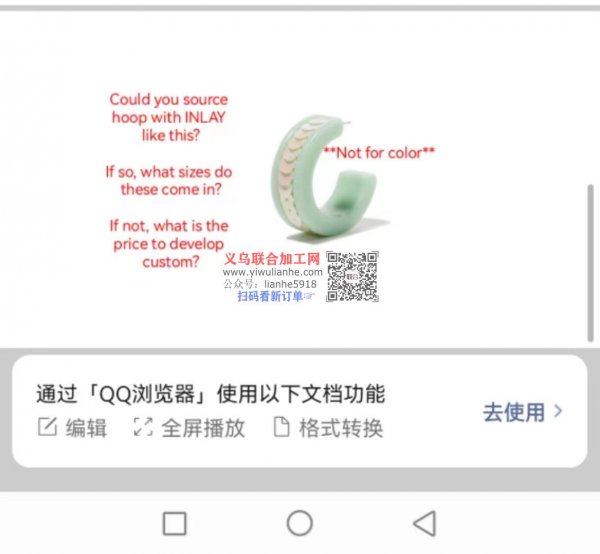Go to the home screen

299,522
